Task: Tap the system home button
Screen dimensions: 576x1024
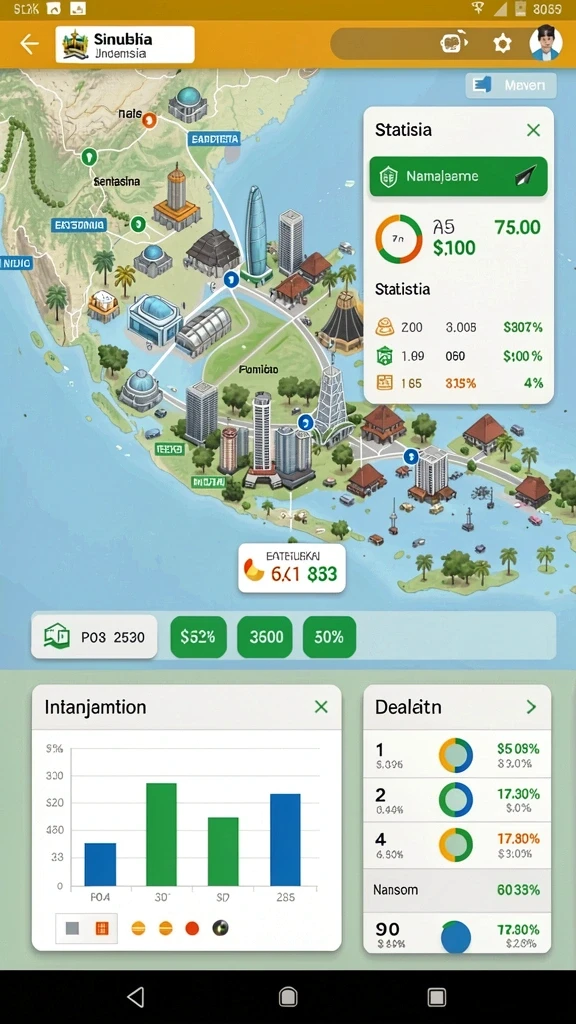Action: pos(288,997)
